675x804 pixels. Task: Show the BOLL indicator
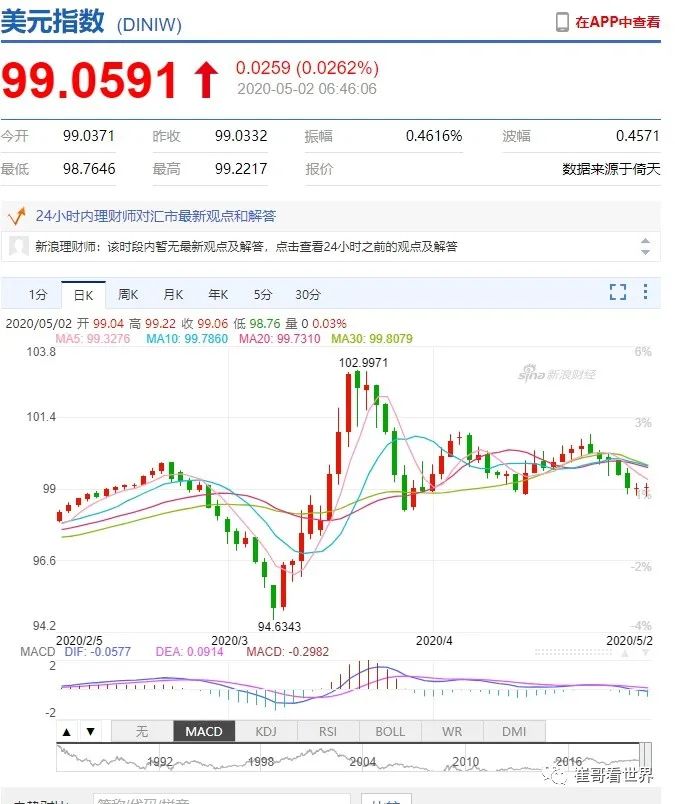(x=390, y=731)
